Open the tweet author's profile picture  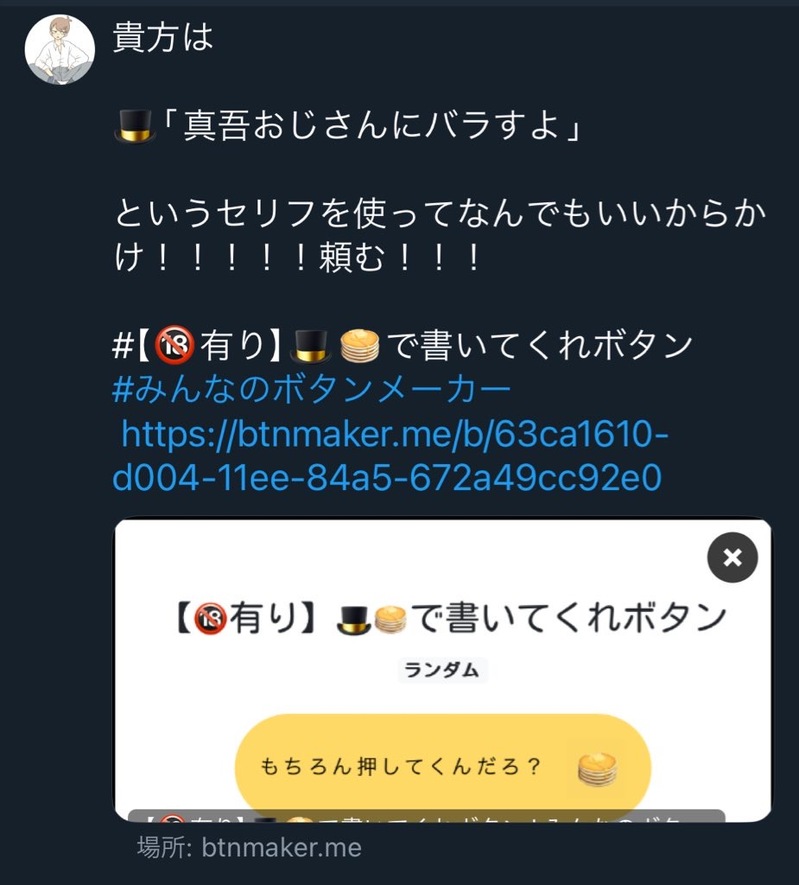coord(59,50)
